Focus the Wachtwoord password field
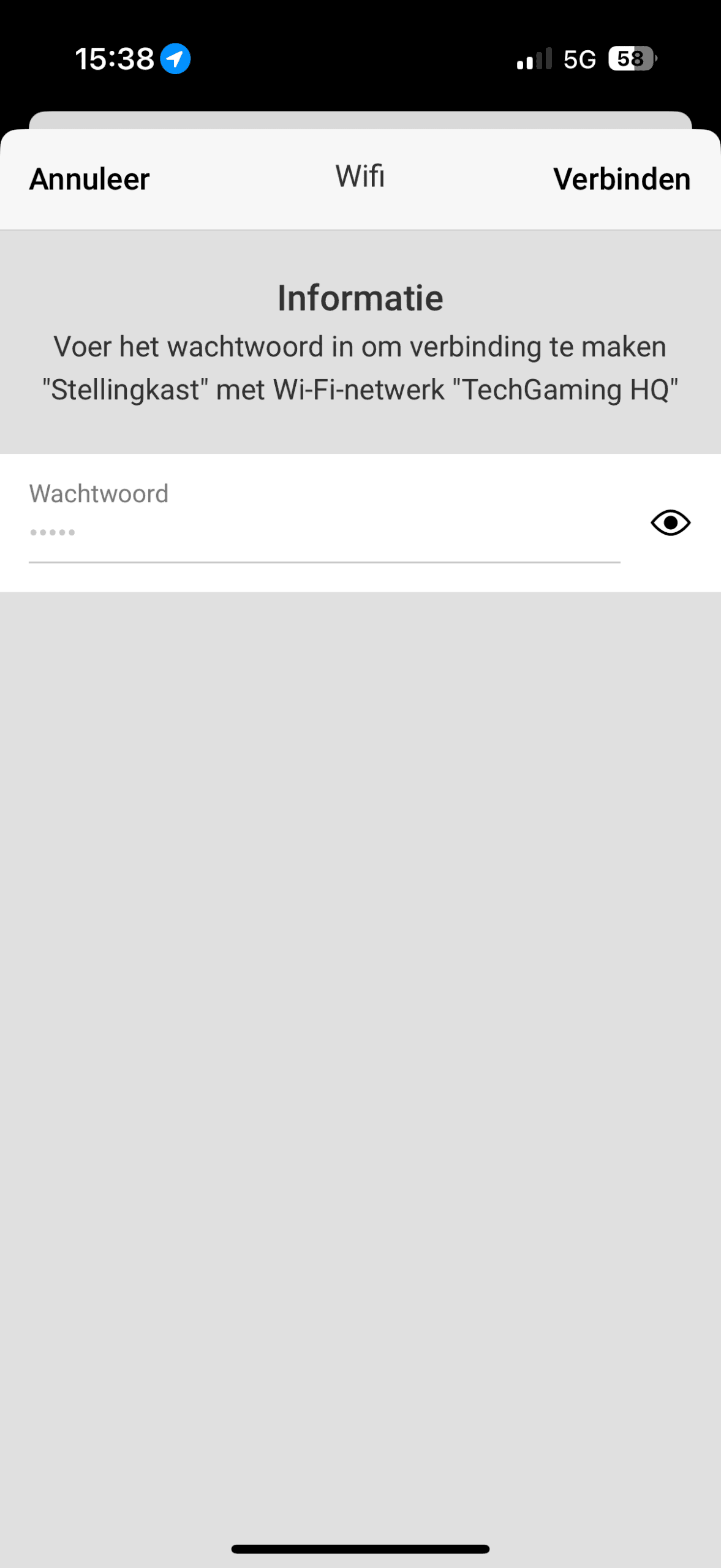 (x=323, y=532)
